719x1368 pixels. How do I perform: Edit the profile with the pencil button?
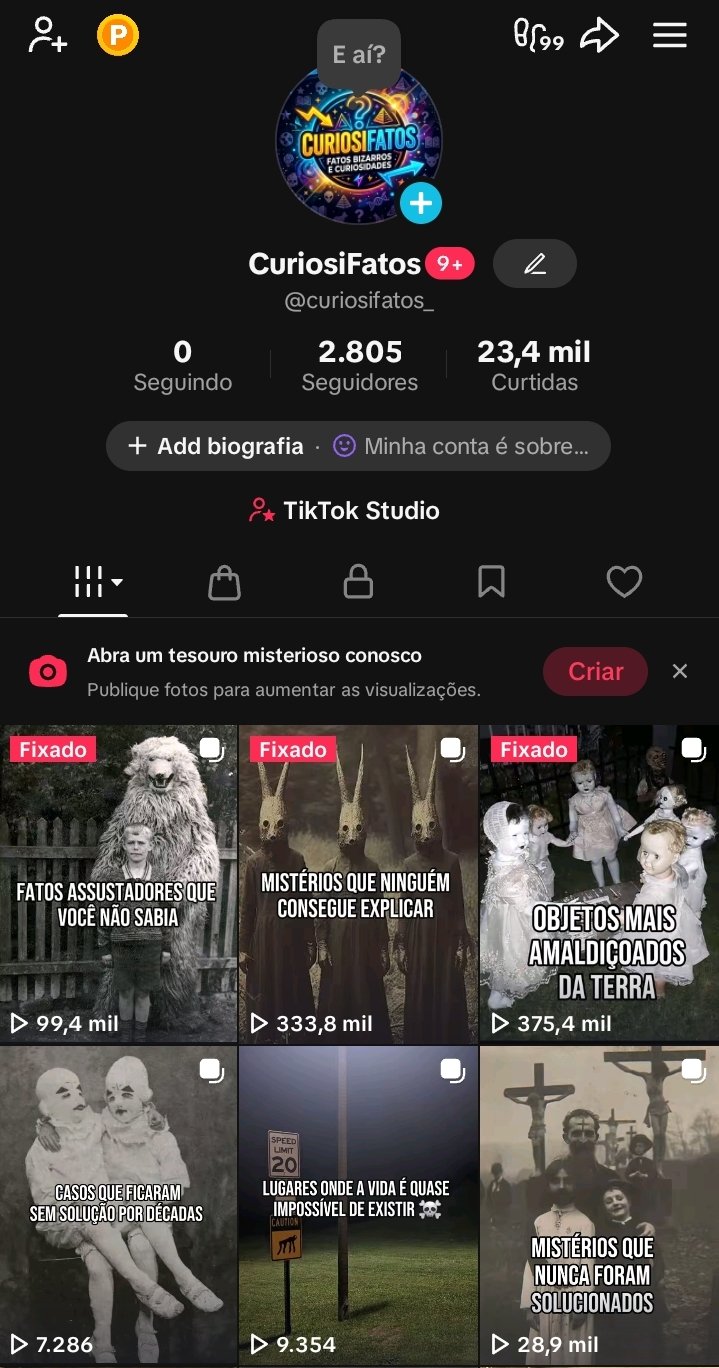(535, 264)
